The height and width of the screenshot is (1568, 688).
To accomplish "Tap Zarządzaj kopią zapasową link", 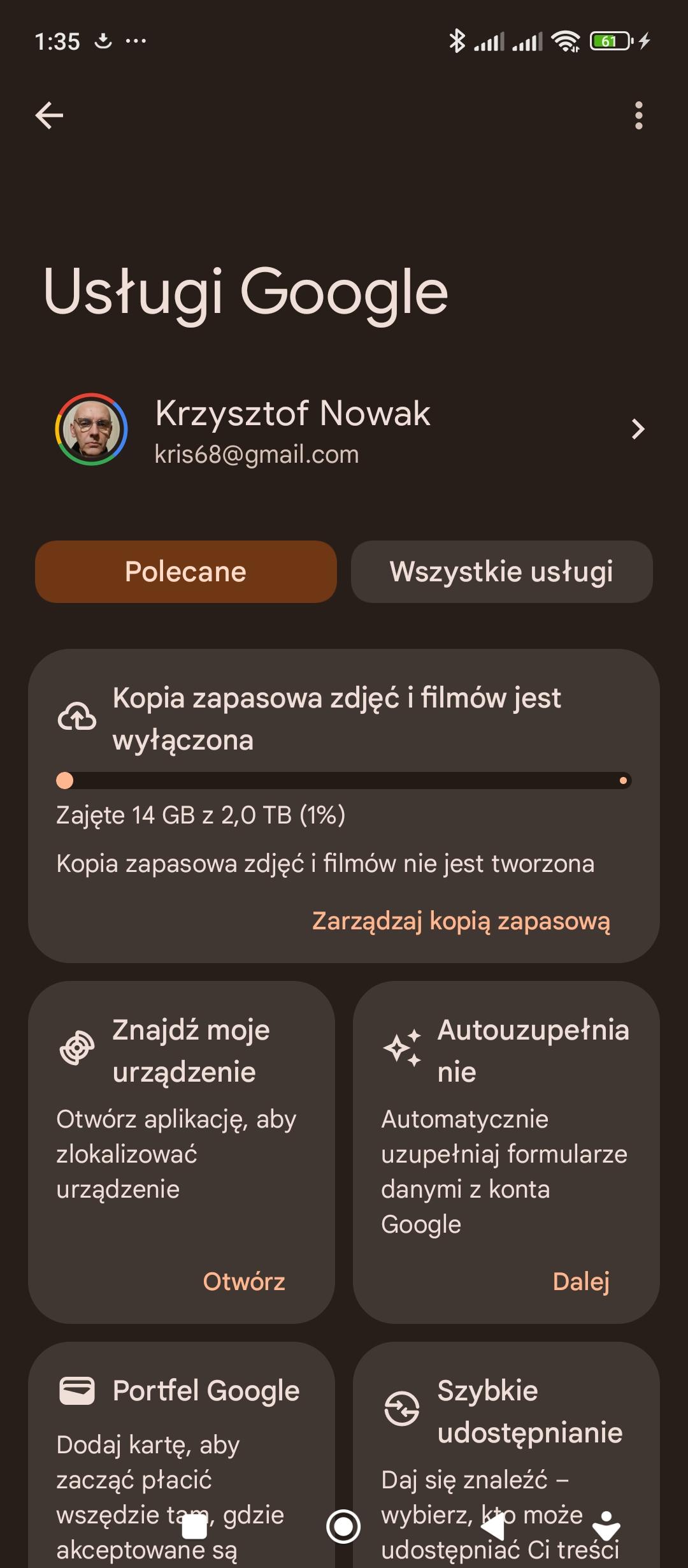I will pos(461,921).
